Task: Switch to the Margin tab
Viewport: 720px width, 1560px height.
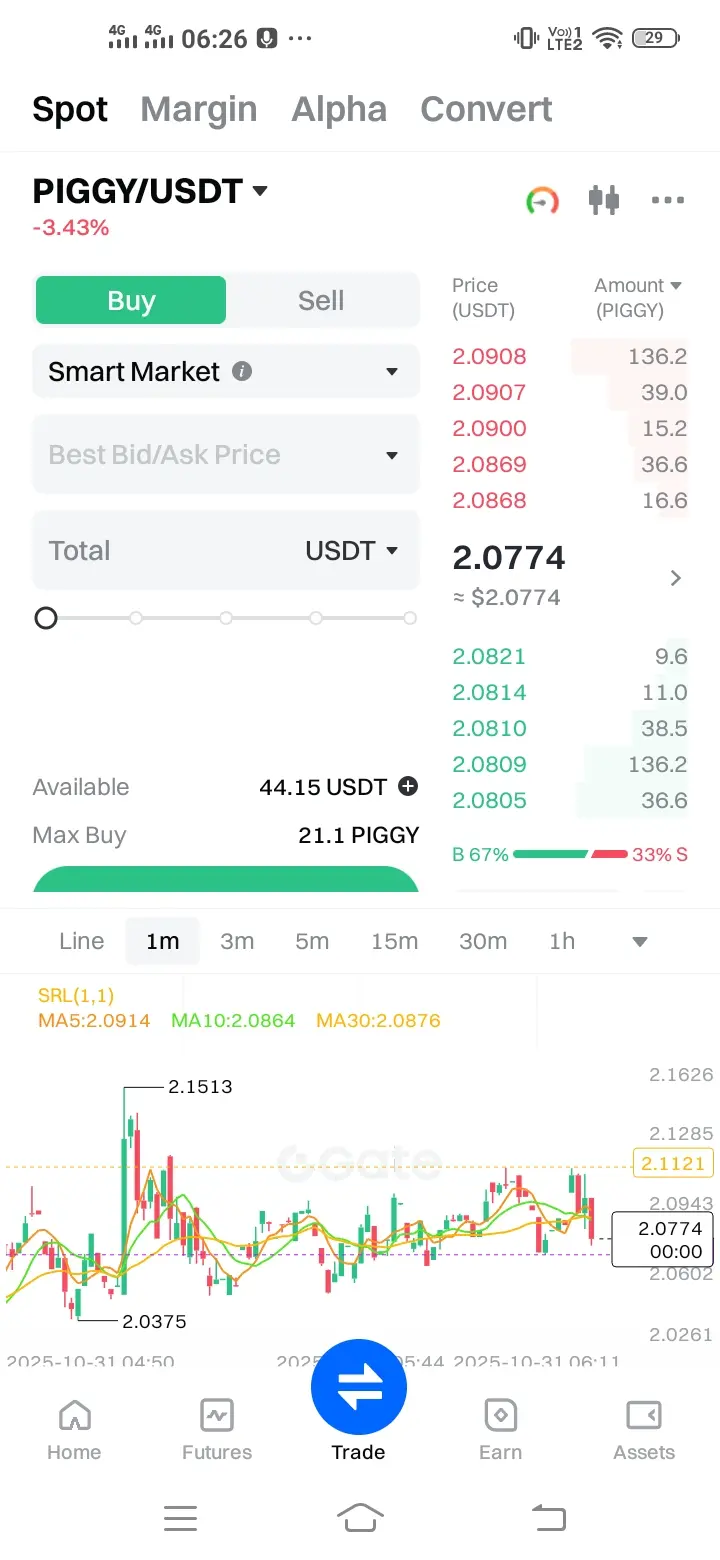Action: pos(199,109)
